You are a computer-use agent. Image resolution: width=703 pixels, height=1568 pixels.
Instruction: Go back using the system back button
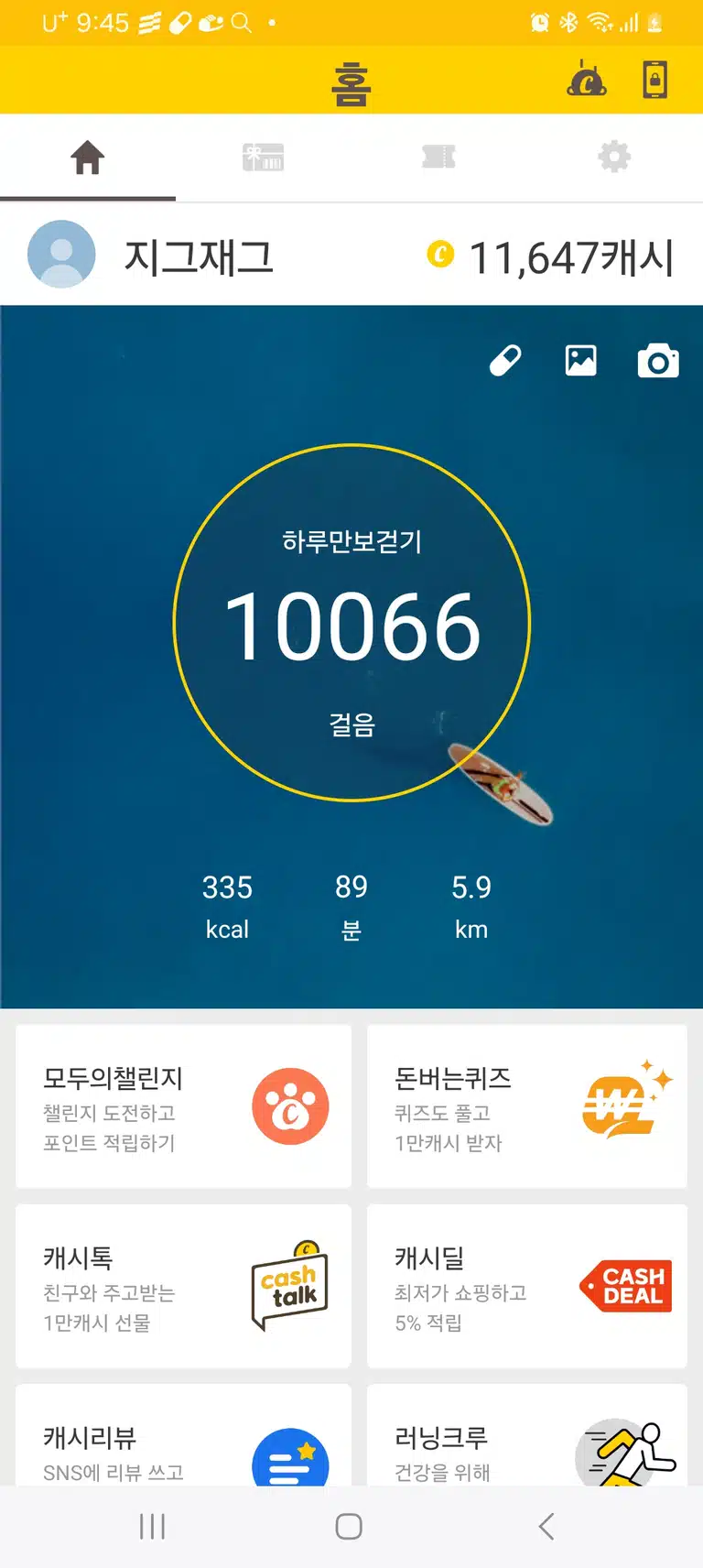[546, 1527]
